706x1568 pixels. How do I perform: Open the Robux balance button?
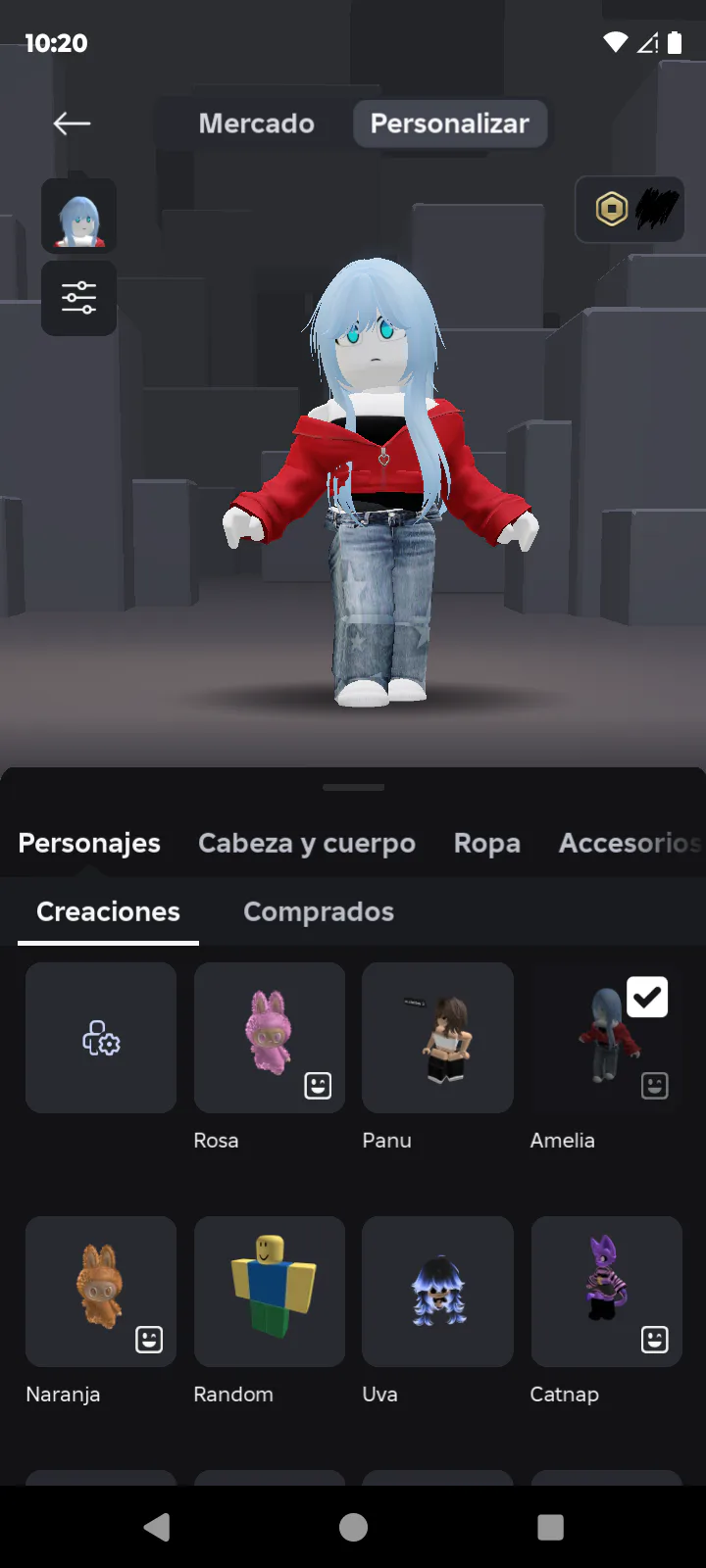[630, 209]
